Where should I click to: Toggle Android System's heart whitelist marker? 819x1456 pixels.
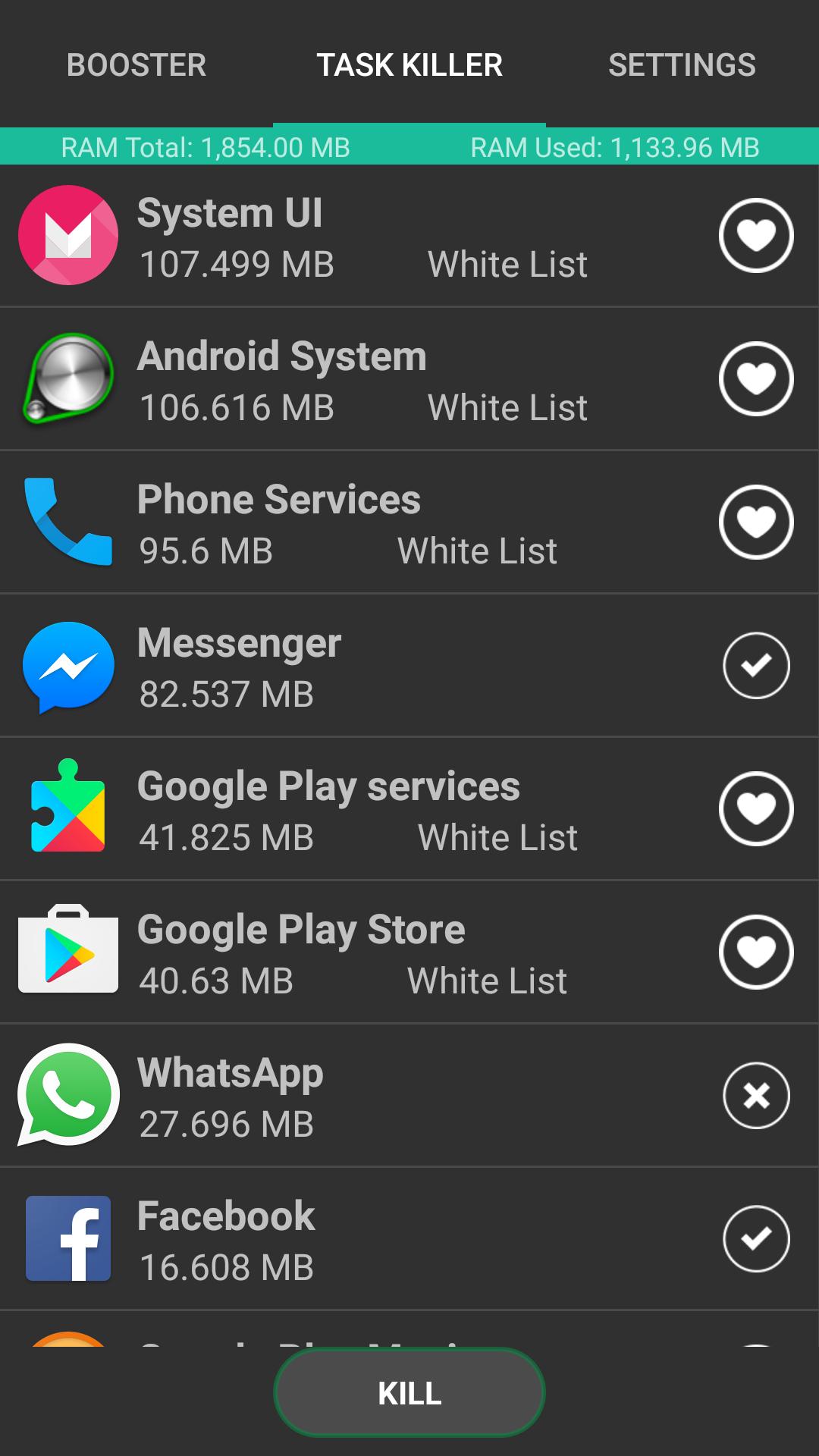756,379
